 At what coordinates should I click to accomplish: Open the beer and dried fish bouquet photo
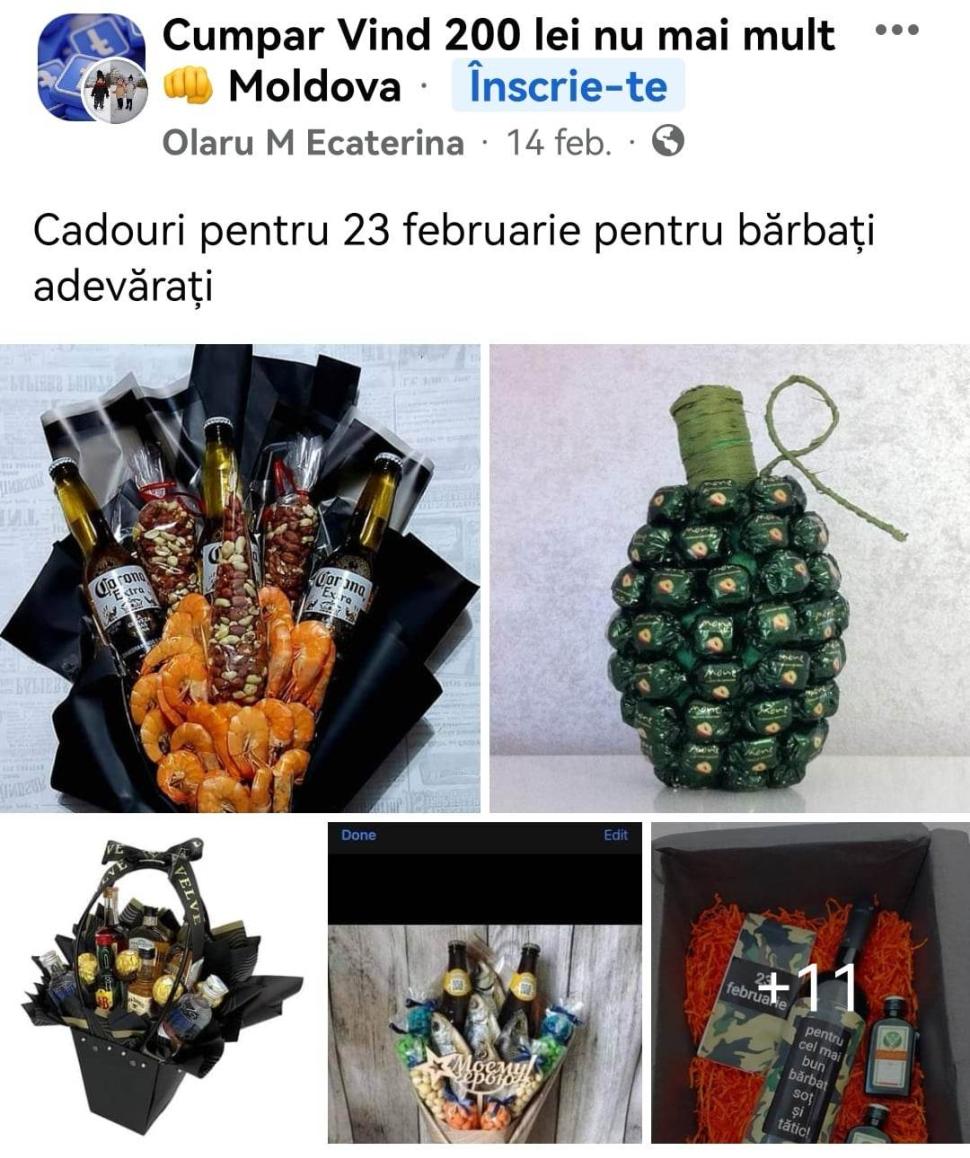(485, 1030)
